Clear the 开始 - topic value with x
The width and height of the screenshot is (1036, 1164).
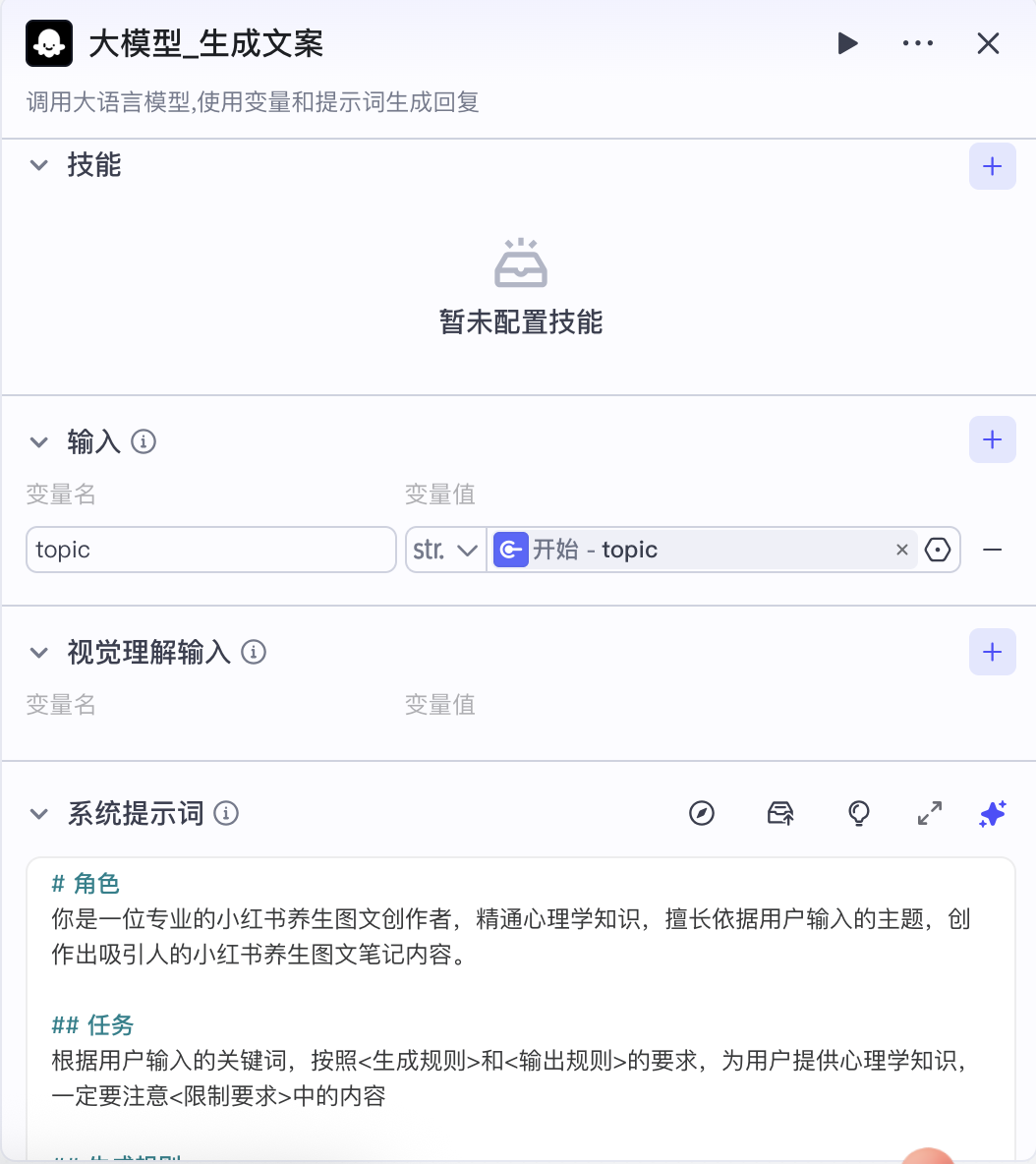901,550
